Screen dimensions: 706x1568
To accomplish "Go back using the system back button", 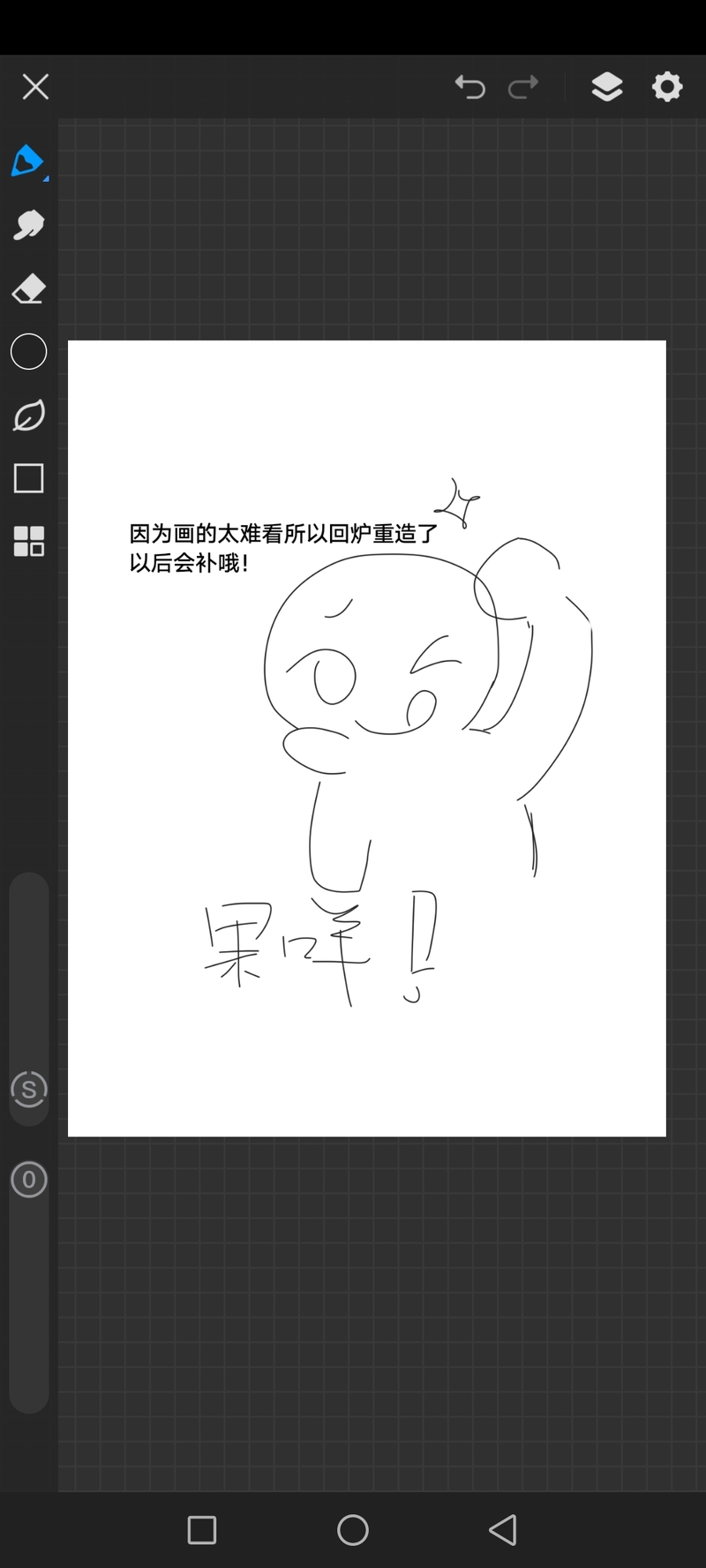I will (x=503, y=1530).
